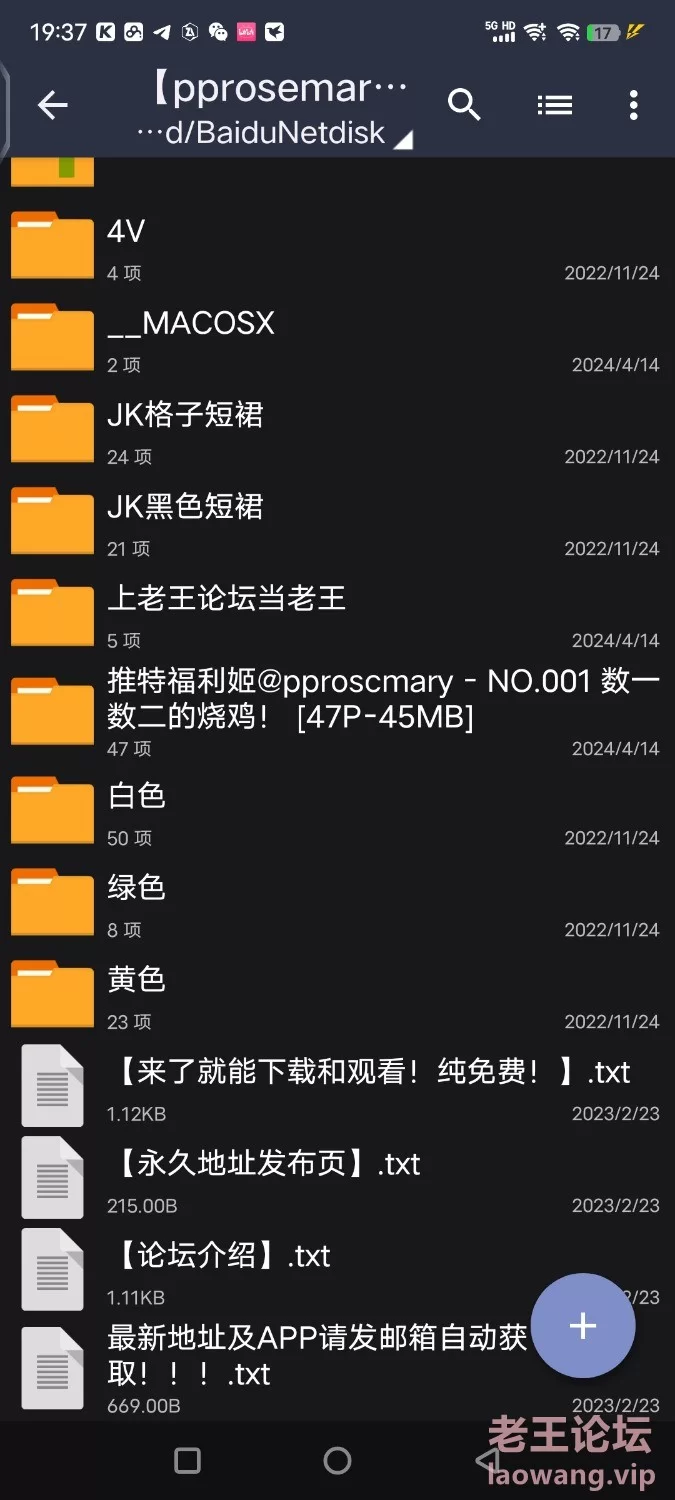Open the three-dot overflow menu
This screenshot has width=675, height=1500.
coord(634,105)
